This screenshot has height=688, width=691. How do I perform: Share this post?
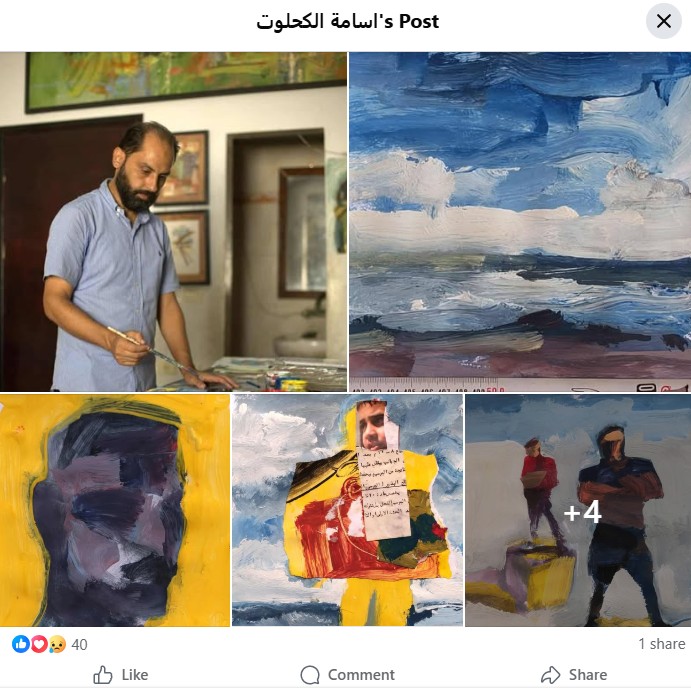[x=574, y=674]
